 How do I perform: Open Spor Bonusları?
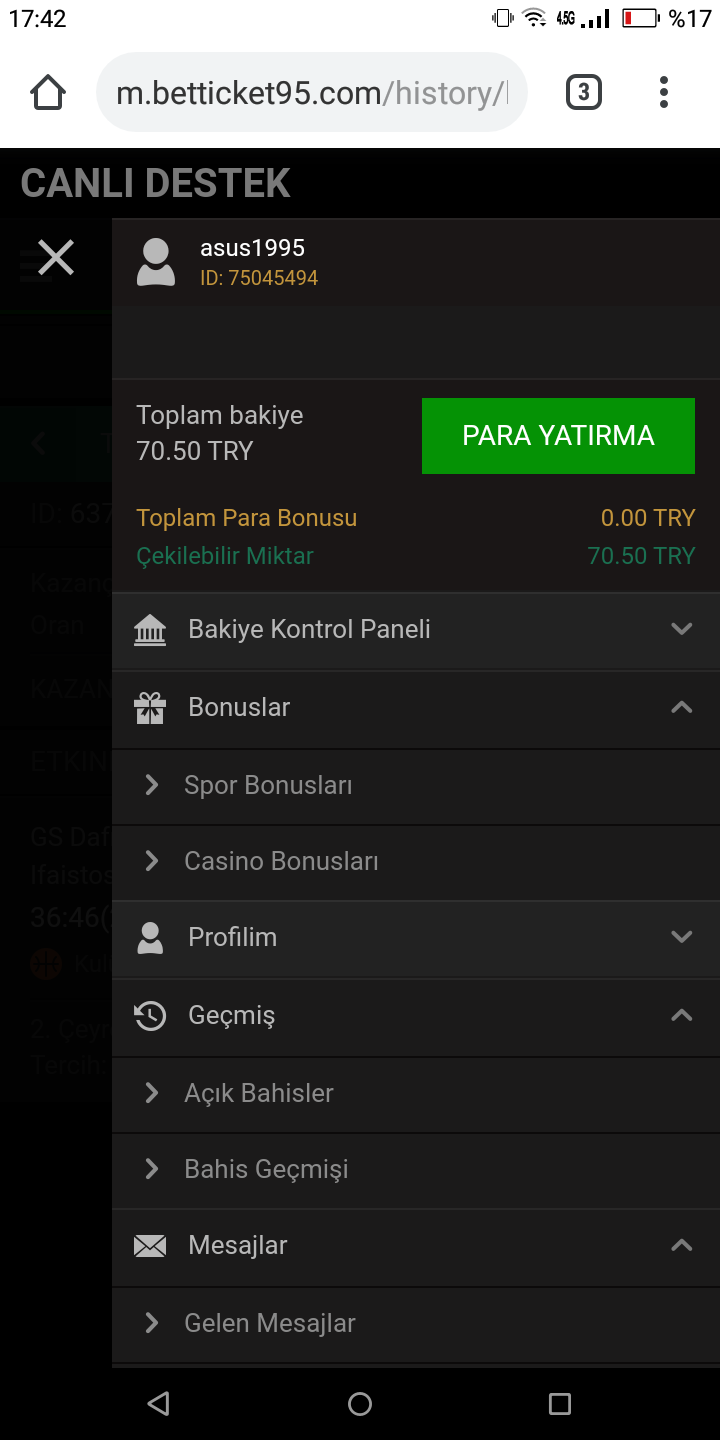pos(416,786)
